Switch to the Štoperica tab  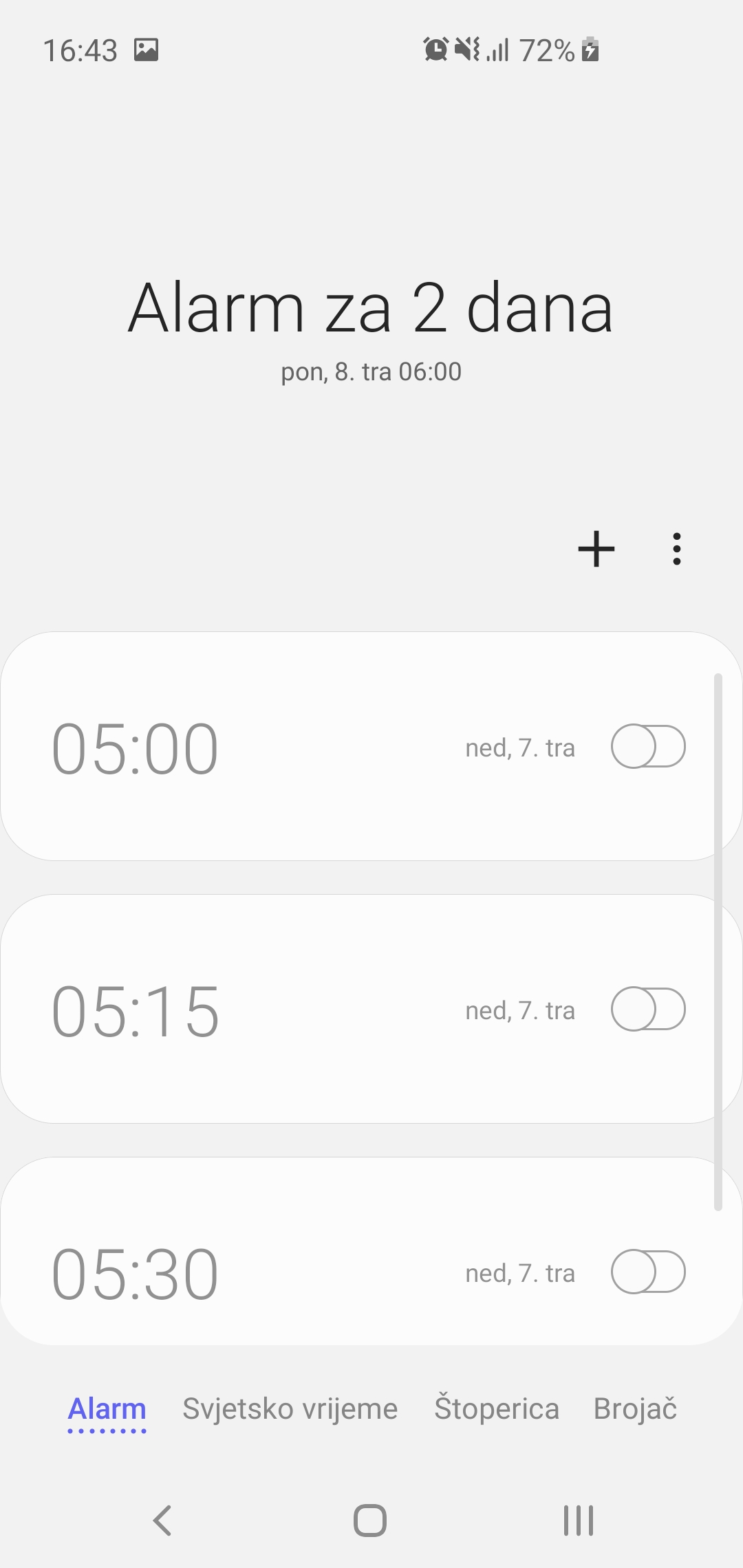496,1408
